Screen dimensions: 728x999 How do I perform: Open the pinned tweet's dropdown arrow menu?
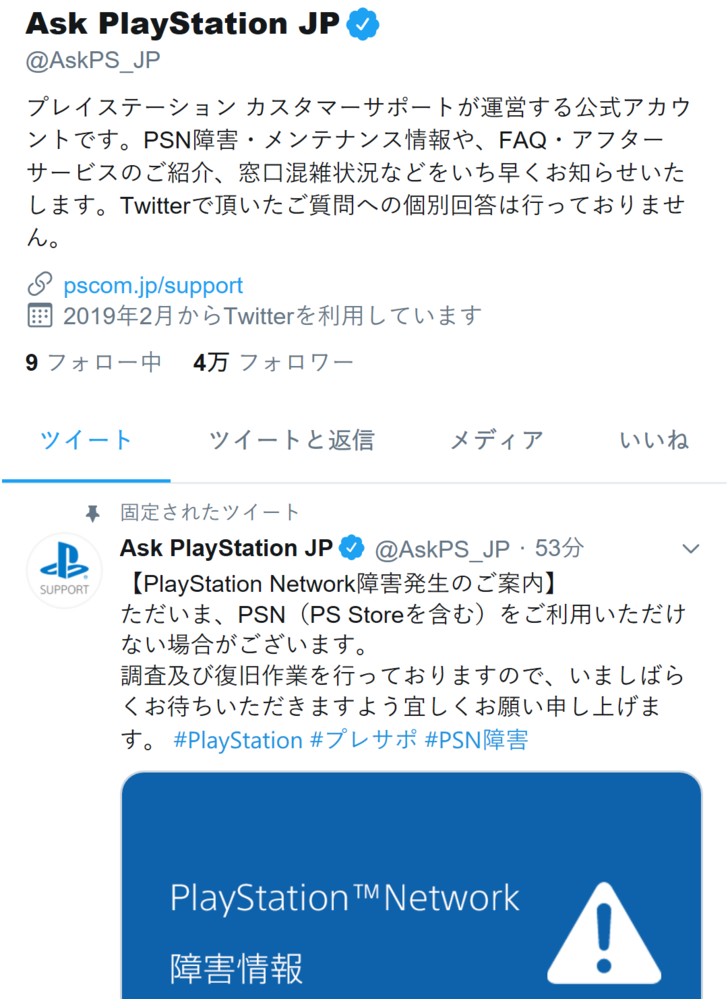(690, 549)
